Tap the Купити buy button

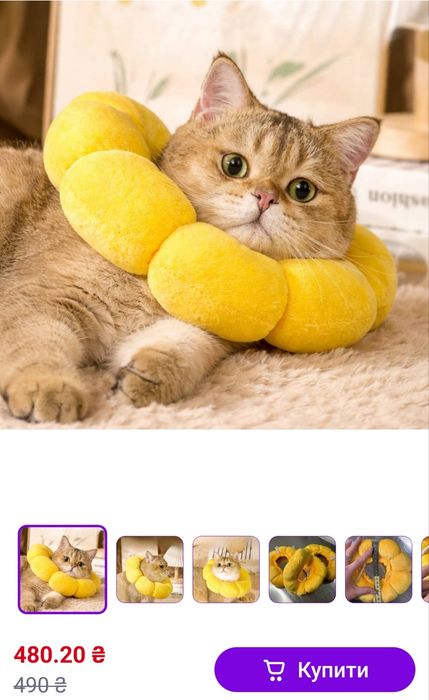tap(315, 670)
